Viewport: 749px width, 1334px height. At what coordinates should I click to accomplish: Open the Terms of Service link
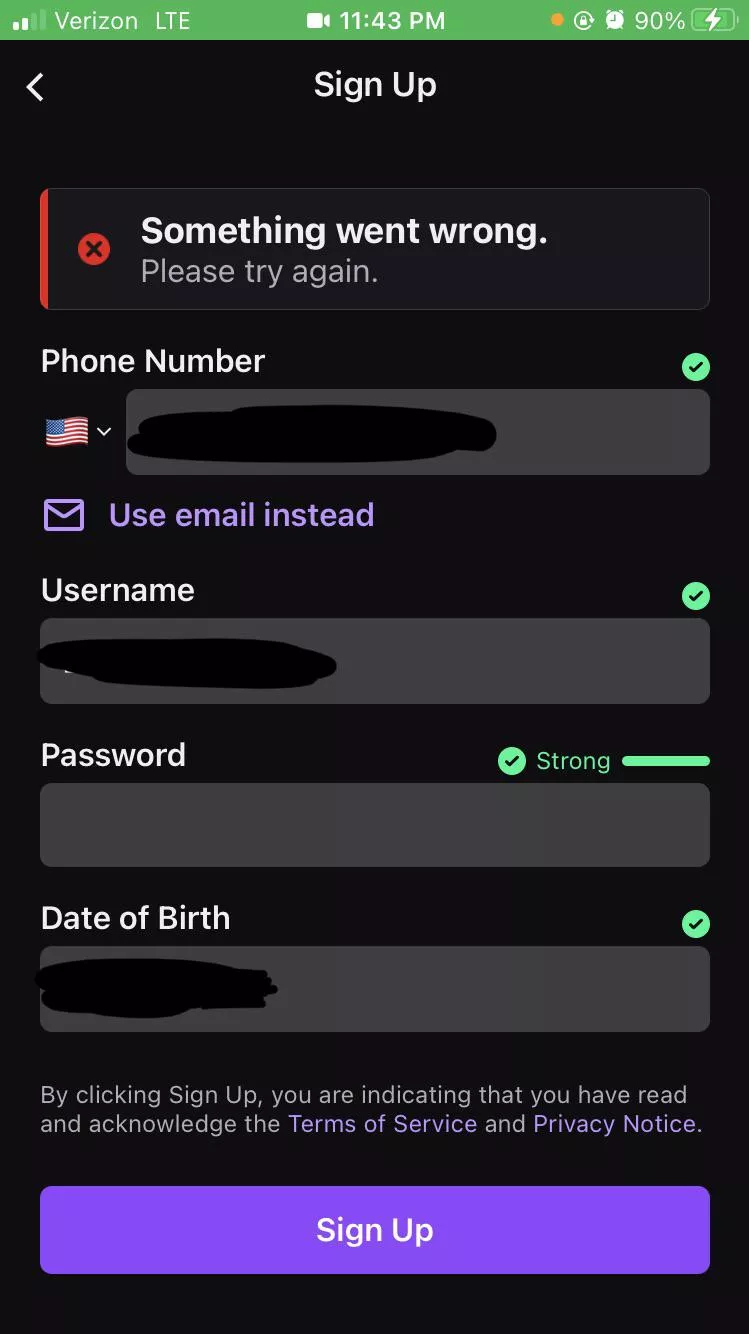pyautogui.click(x=382, y=1124)
